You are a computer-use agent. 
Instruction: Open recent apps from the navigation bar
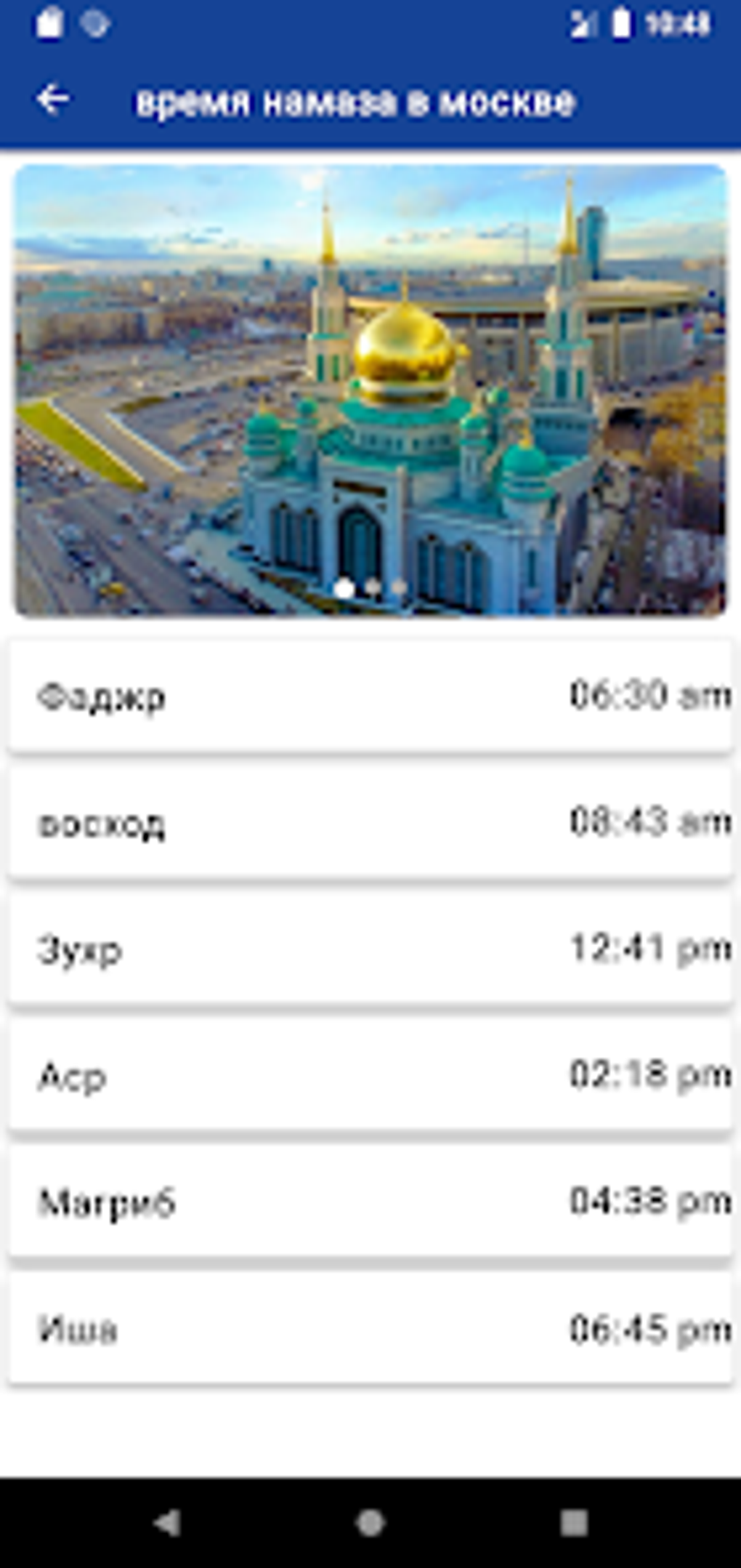coord(573,1523)
